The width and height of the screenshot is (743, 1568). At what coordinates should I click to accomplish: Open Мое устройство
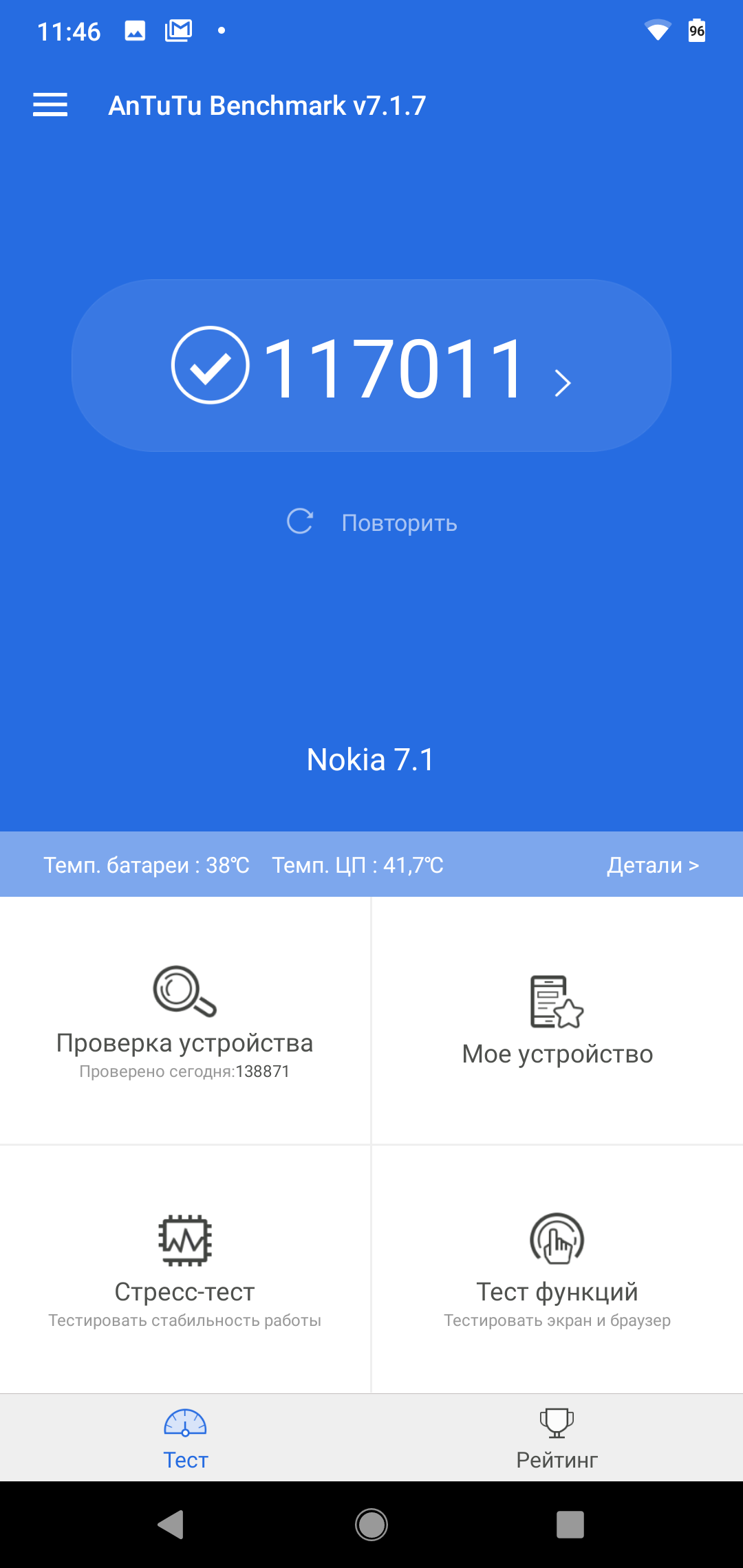[x=557, y=1021]
